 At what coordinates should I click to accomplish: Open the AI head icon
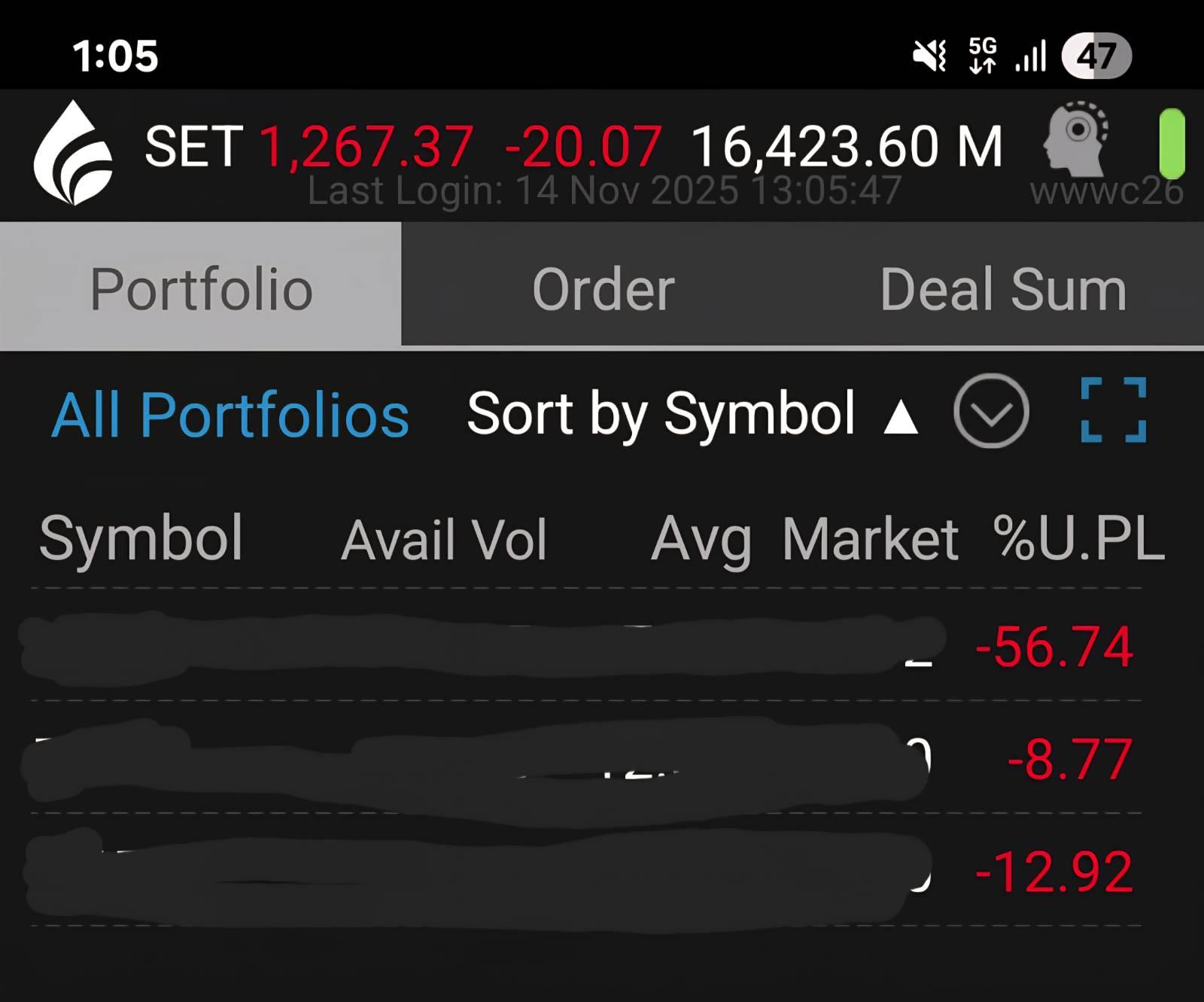1075,140
